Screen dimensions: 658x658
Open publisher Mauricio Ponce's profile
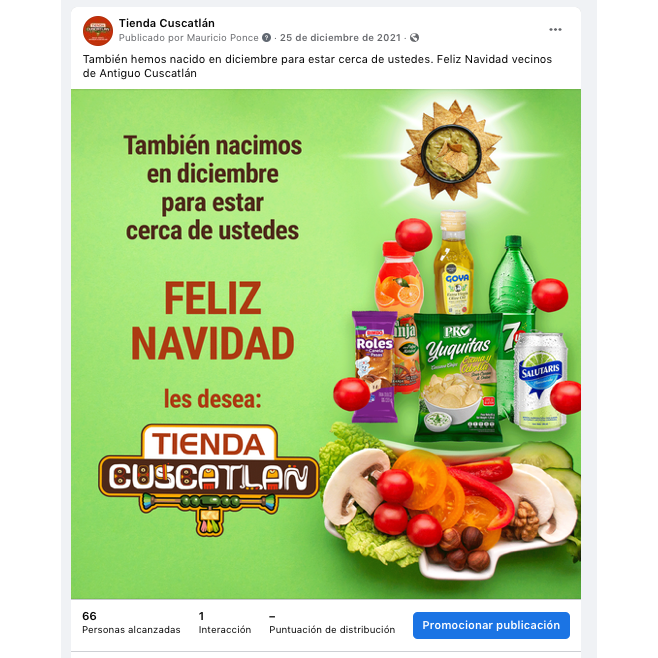[222, 38]
